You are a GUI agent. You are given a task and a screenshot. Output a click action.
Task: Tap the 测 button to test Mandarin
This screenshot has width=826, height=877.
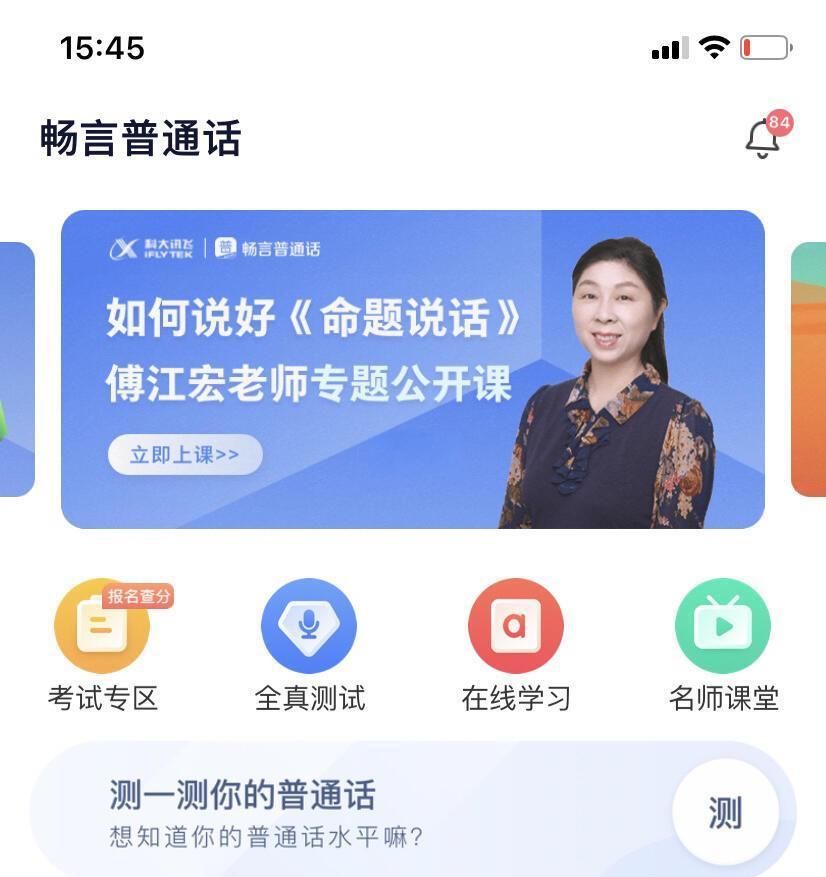point(724,812)
